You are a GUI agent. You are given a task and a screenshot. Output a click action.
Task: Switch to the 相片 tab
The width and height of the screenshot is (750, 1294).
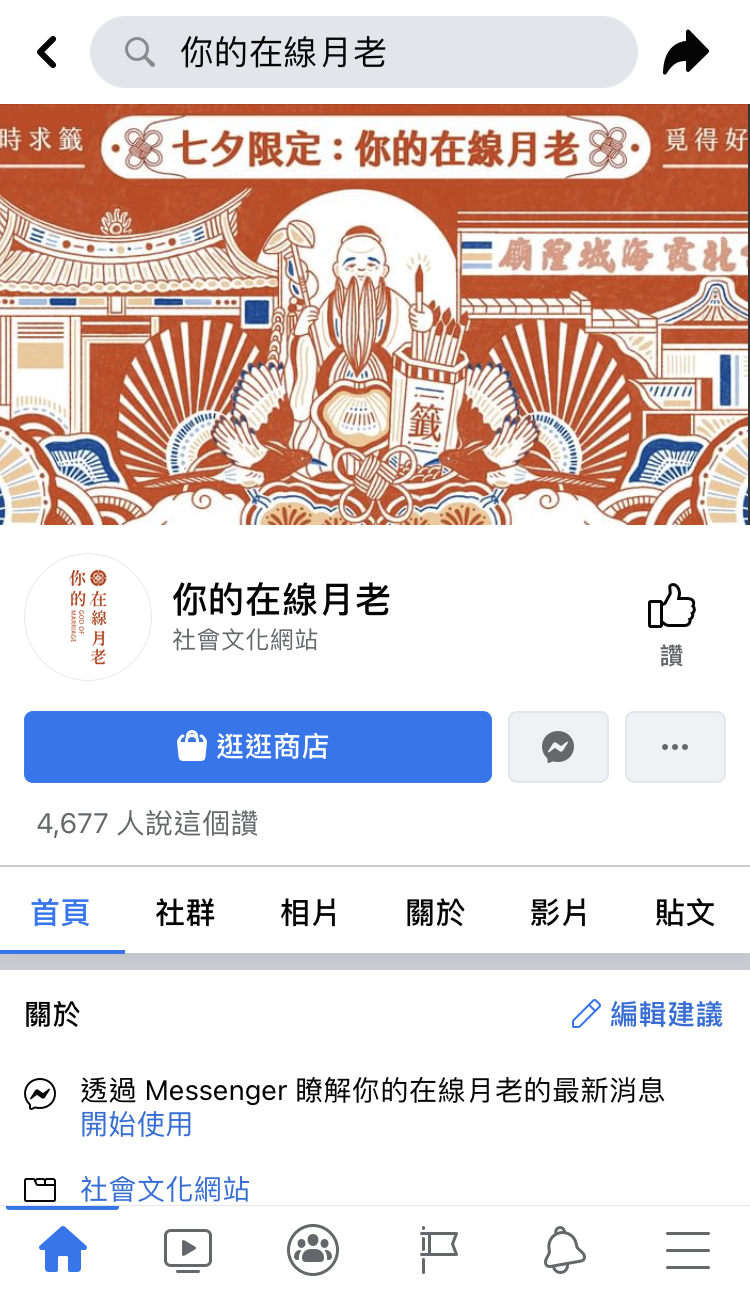[x=309, y=912]
